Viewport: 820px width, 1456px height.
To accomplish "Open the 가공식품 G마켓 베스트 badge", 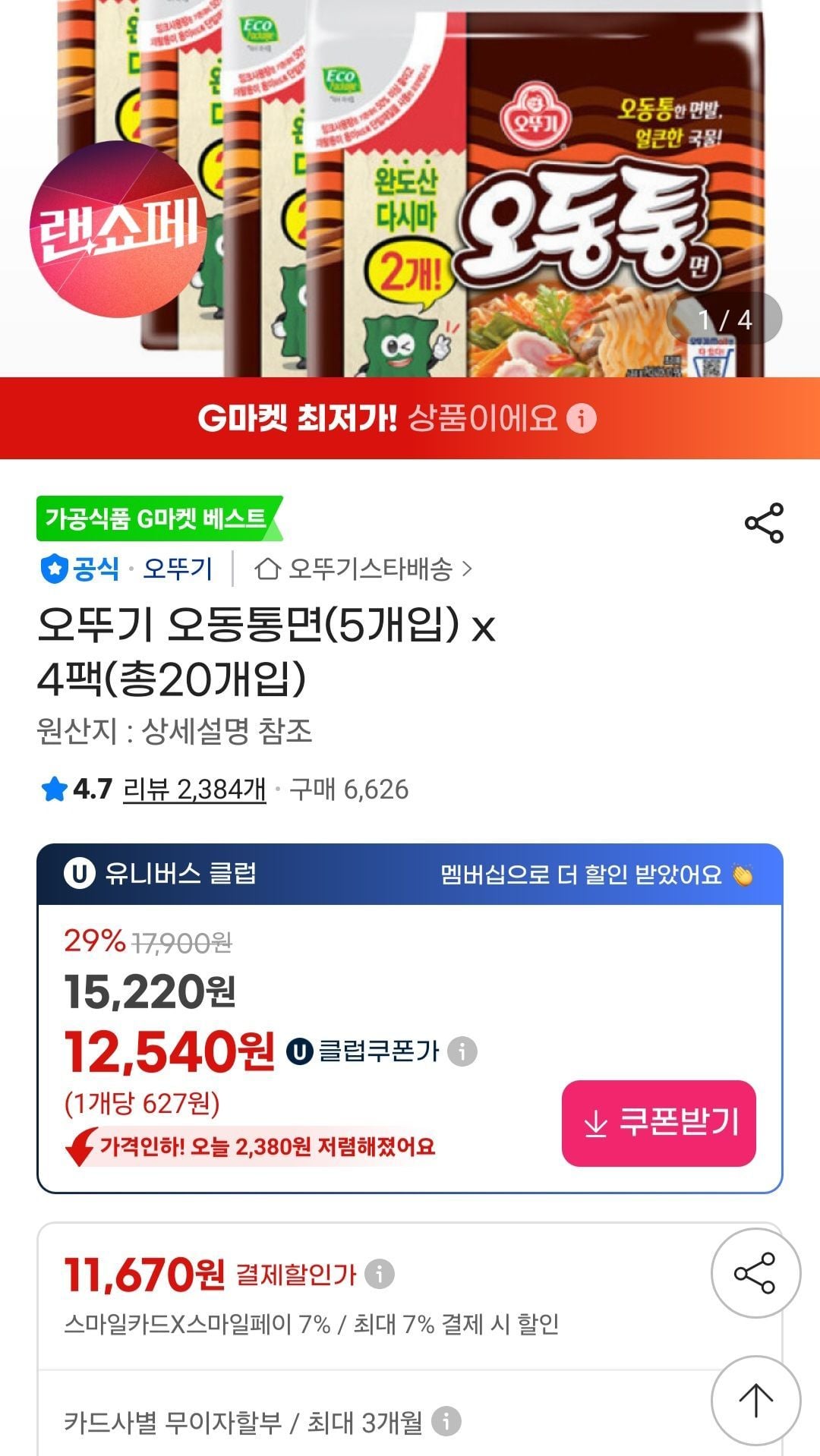I will [159, 518].
